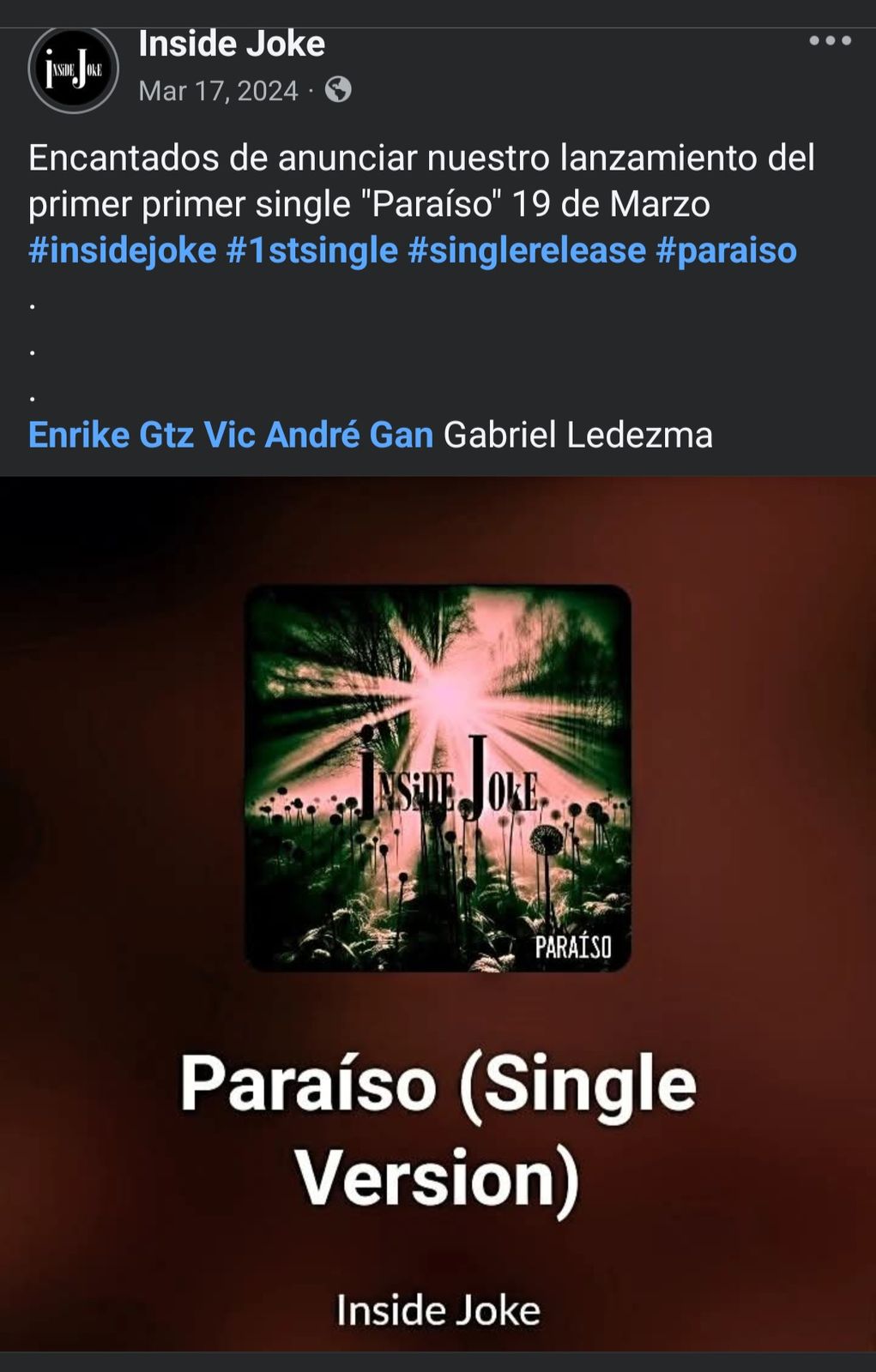This screenshot has height=1372, width=876.
Task: Visit Enrike Gtz's tagged profile
Action: pos(111,435)
